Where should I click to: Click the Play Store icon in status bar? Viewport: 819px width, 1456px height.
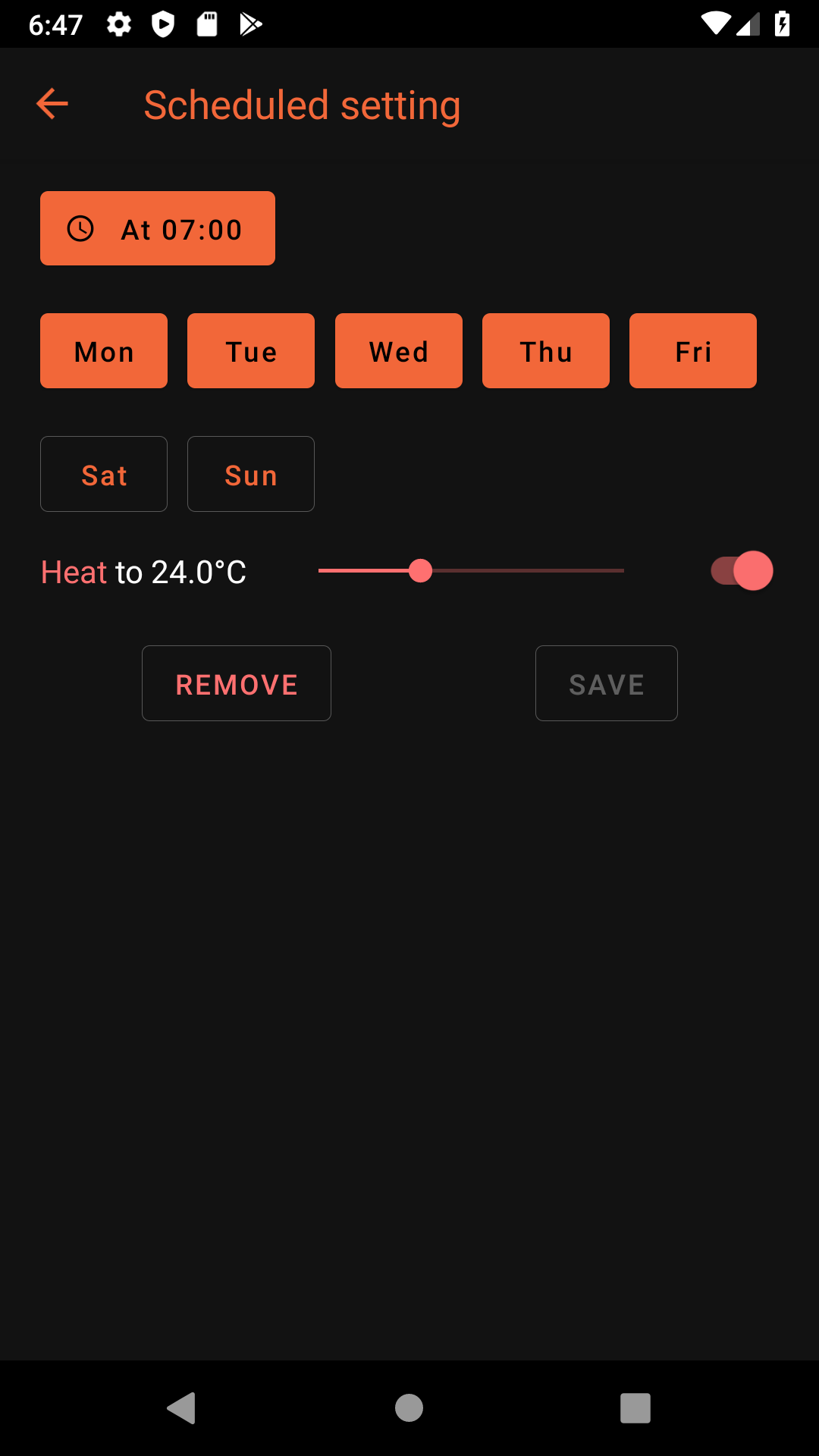click(250, 24)
